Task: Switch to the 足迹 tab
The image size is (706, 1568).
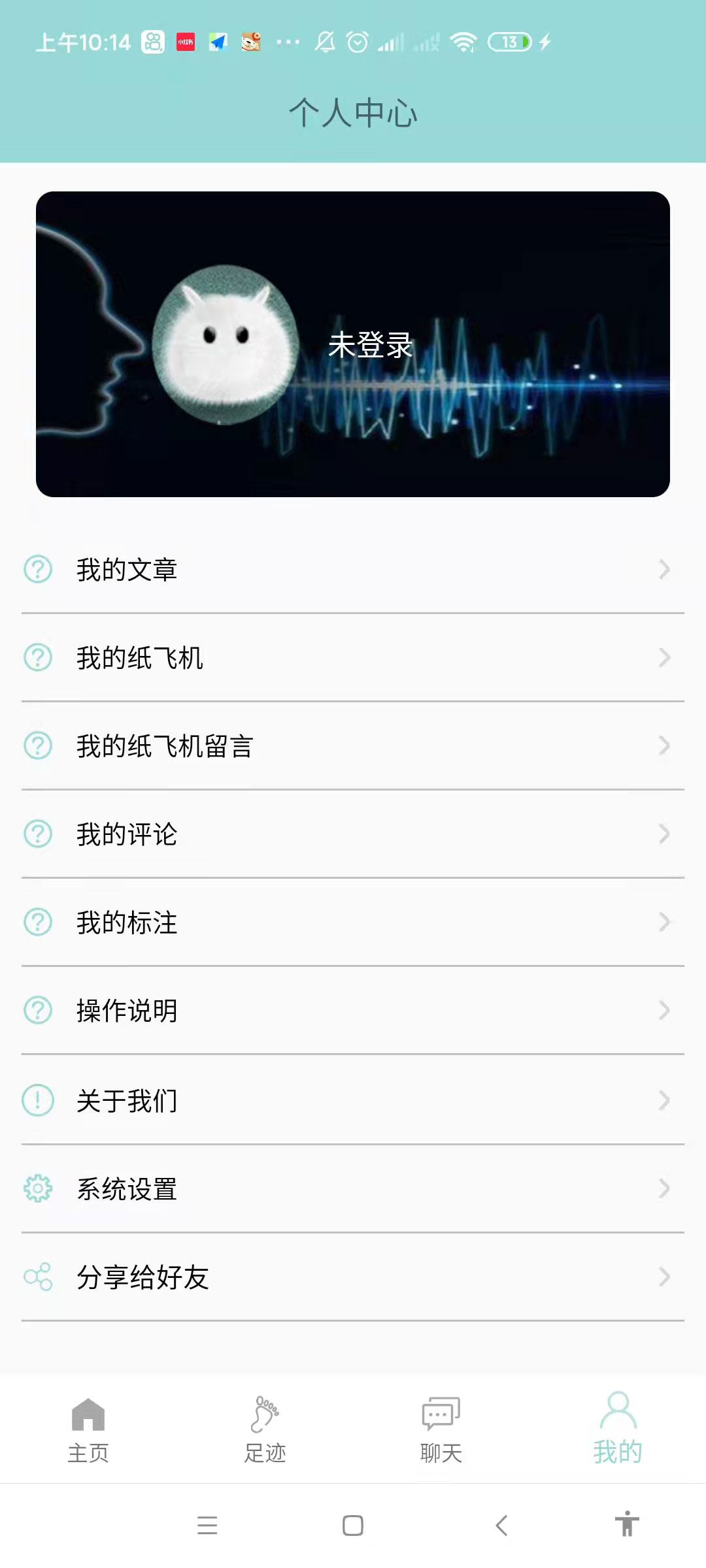Action: point(265,1429)
